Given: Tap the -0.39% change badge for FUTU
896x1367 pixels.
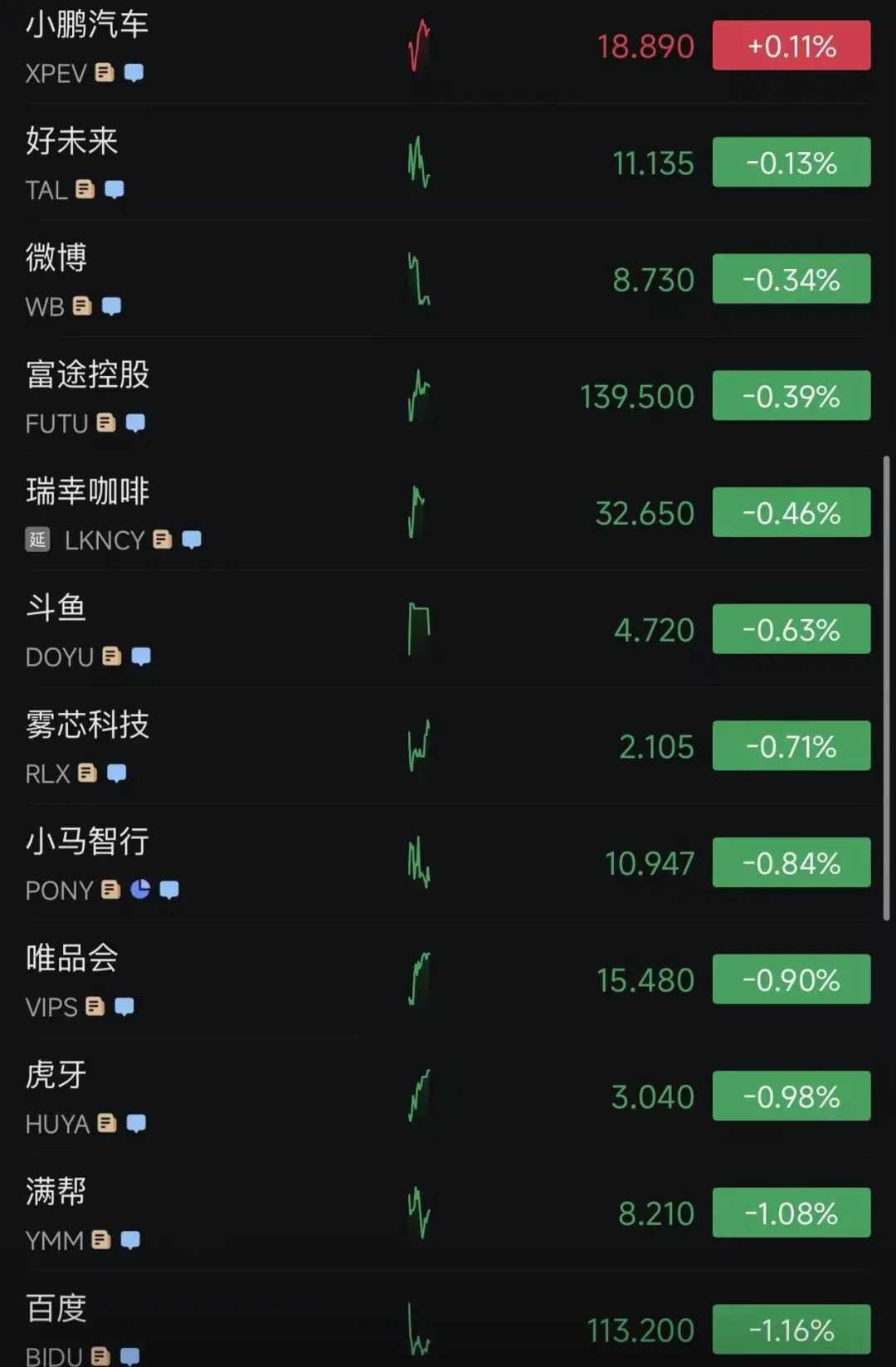Looking at the screenshot, I should tap(791, 396).
